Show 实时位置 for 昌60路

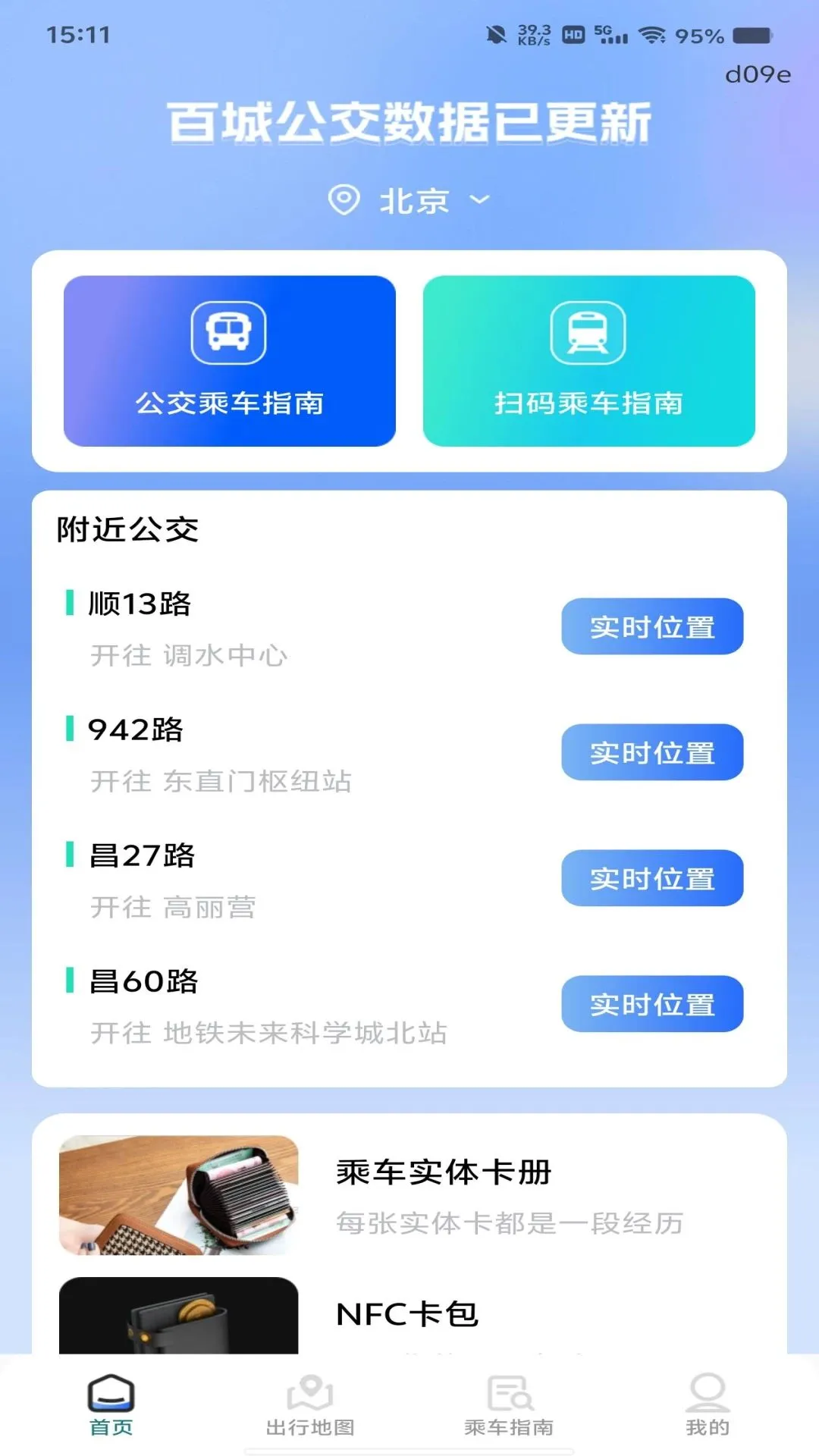[652, 1004]
